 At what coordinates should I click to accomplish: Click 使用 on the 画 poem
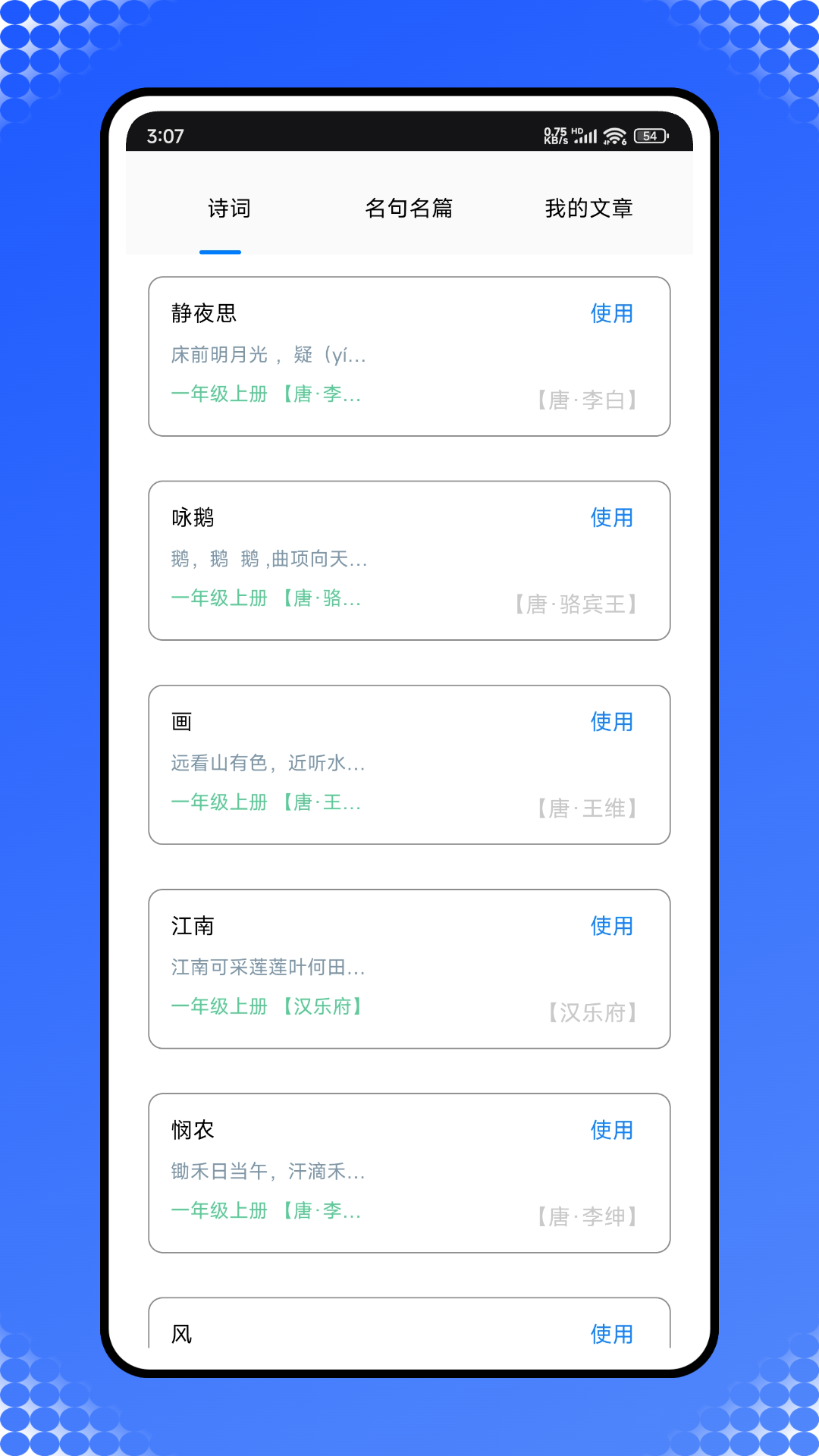tap(611, 722)
